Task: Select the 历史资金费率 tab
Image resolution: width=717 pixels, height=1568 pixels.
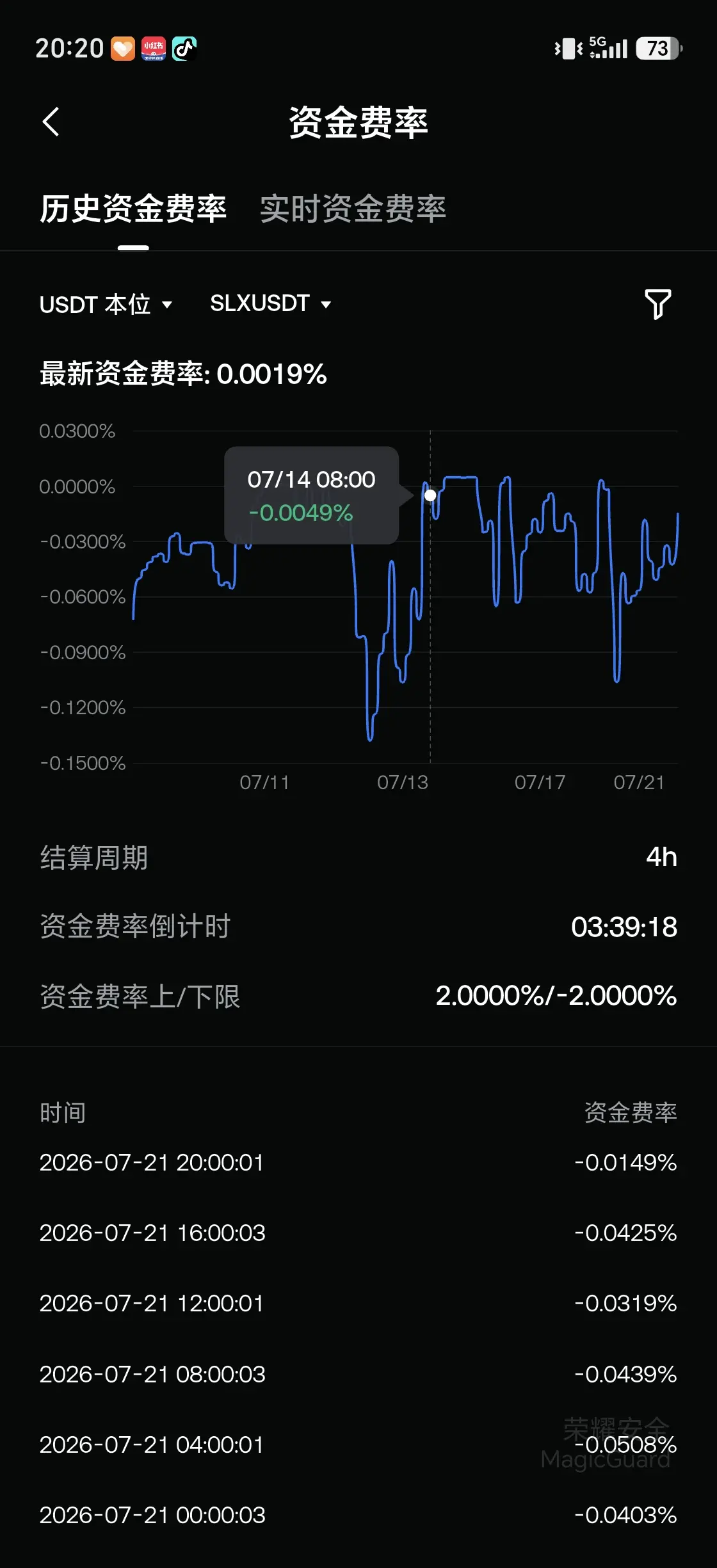Action: click(x=133, y=209)
